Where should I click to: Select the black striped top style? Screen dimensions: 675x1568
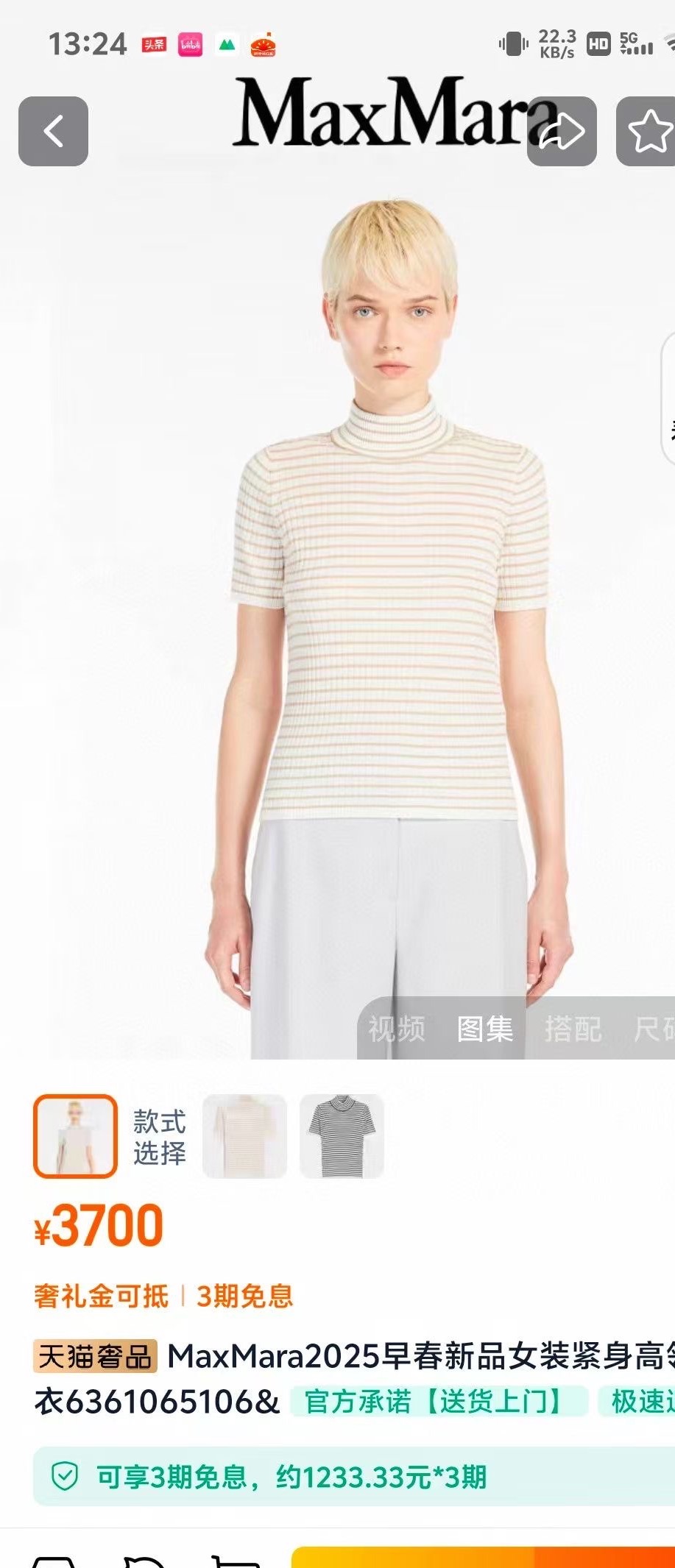tap(342, 1136)
